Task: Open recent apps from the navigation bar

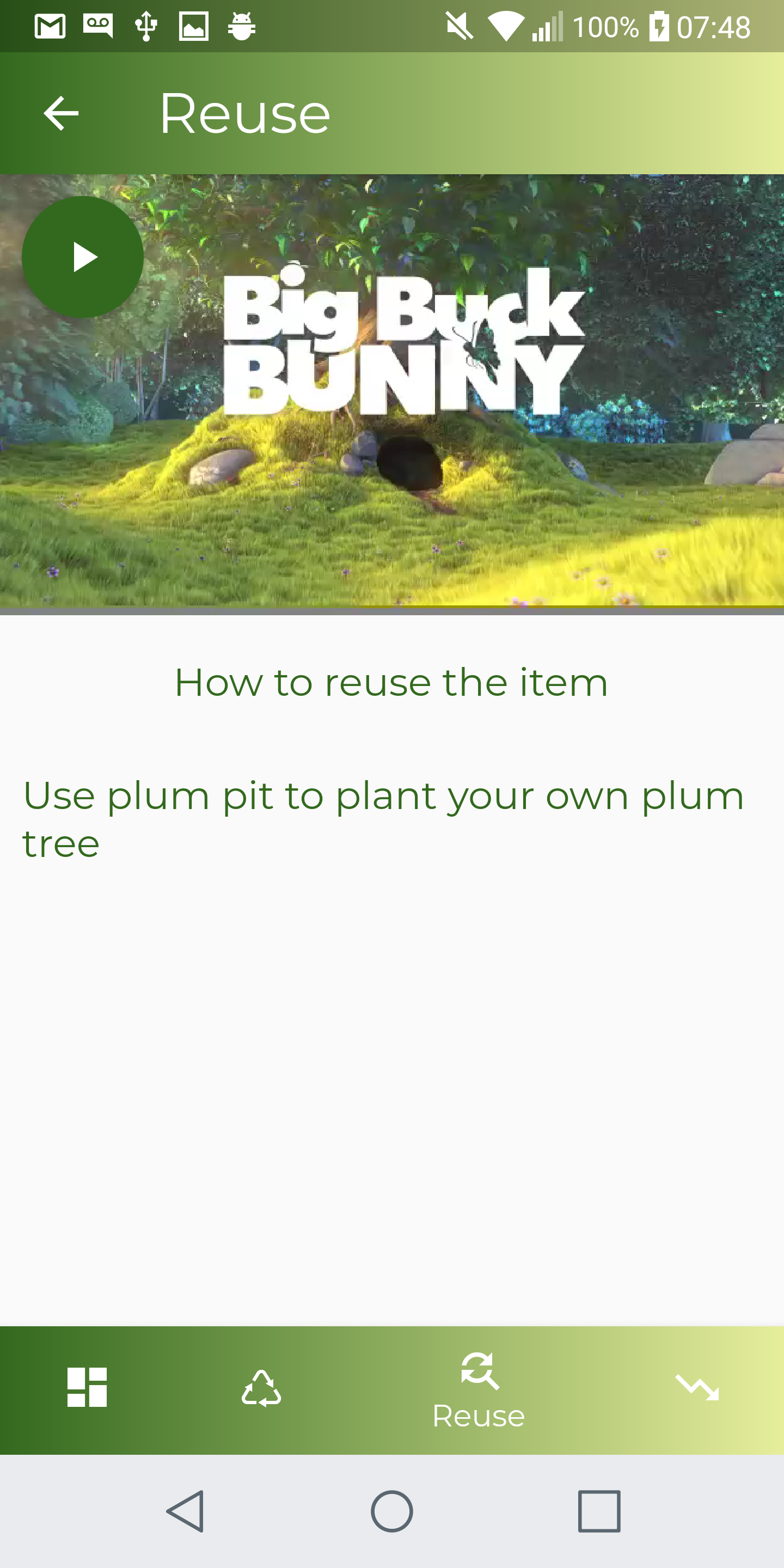Action: pyautogui.click(x=599, y=1511)
